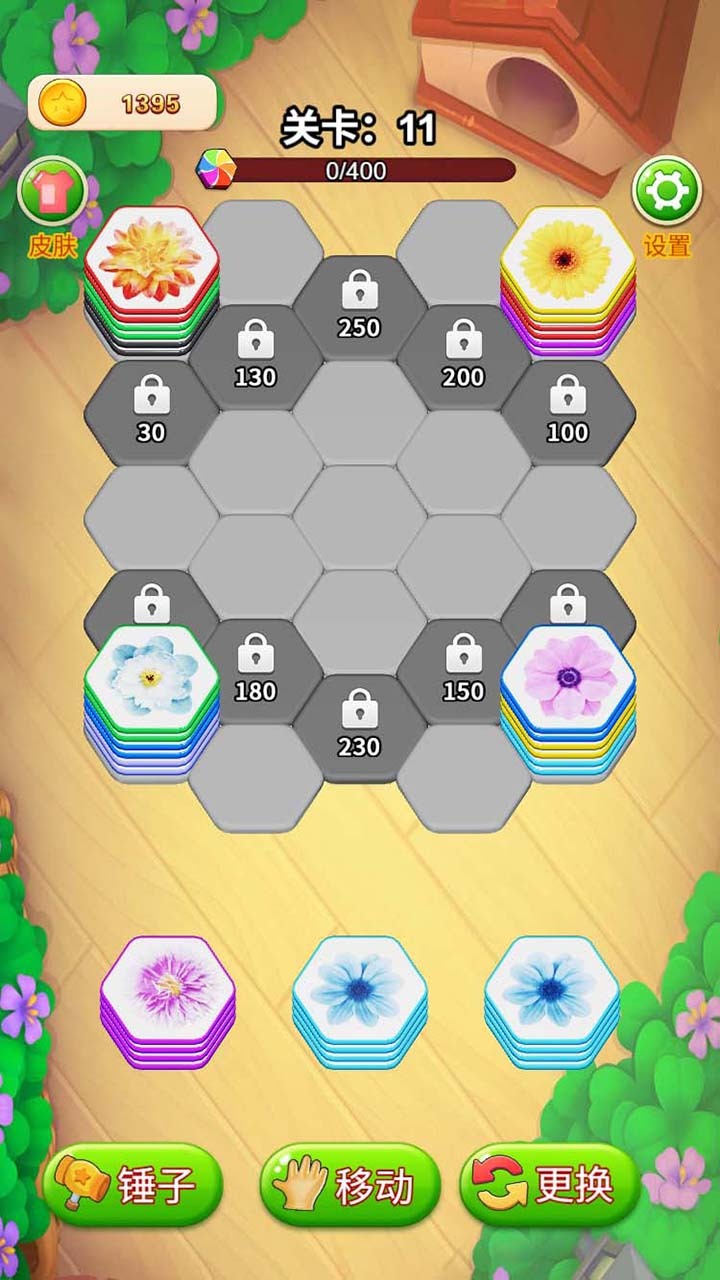Unlock the tile costing 100
The image size is (720, 1280).
[x=567, y=411]
